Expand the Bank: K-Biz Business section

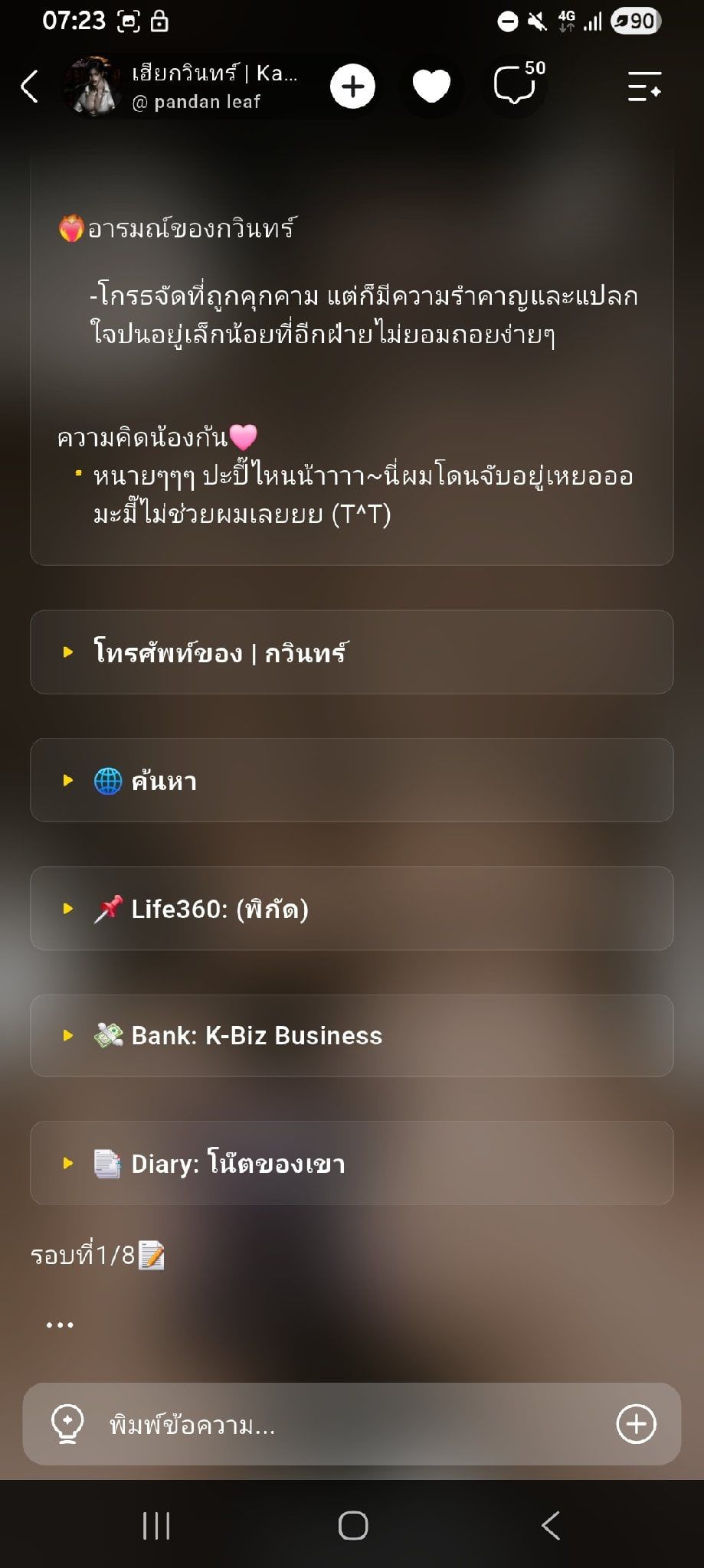352,1036
